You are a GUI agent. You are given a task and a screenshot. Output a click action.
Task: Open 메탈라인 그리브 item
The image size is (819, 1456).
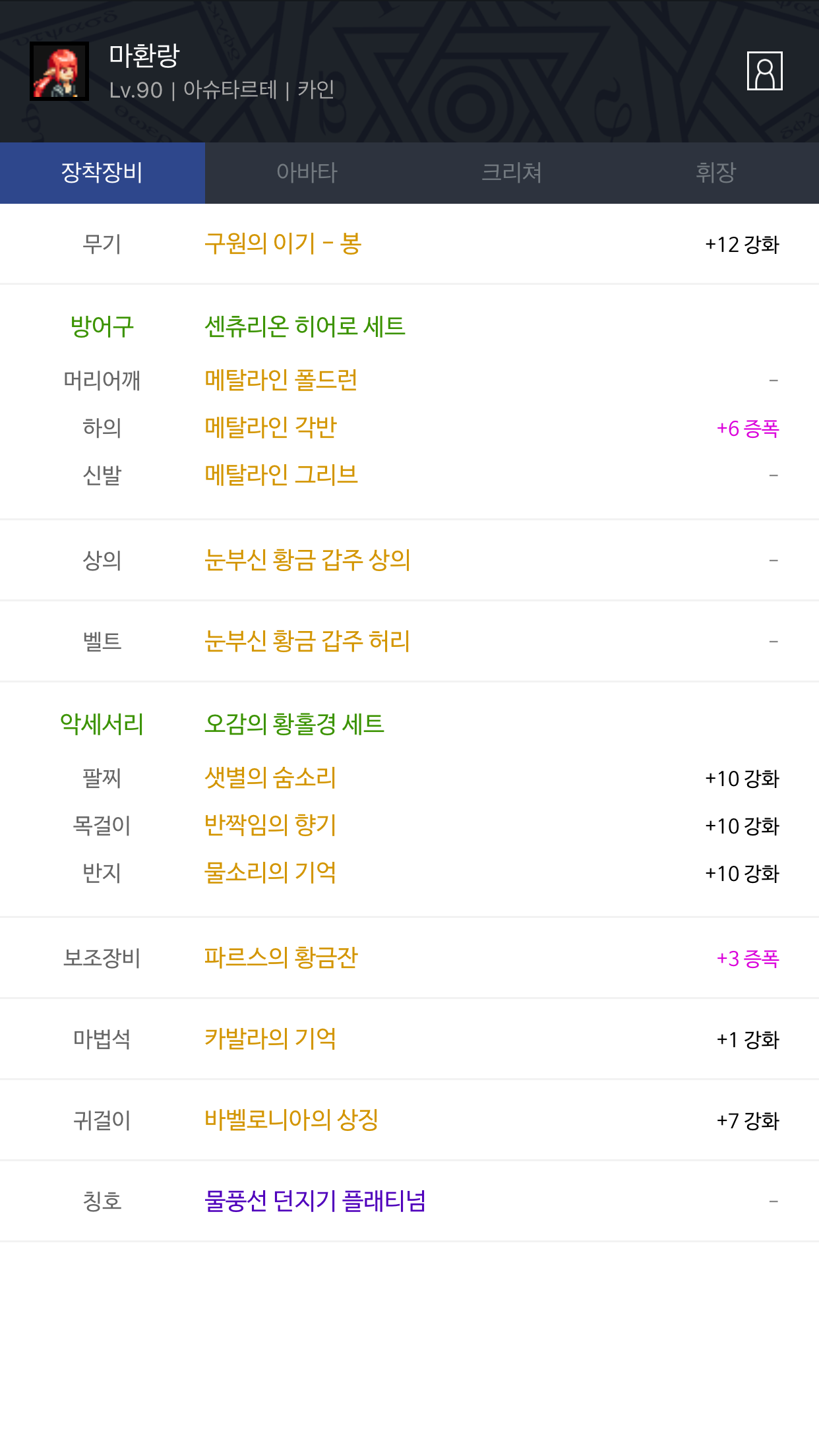[281, 475]
